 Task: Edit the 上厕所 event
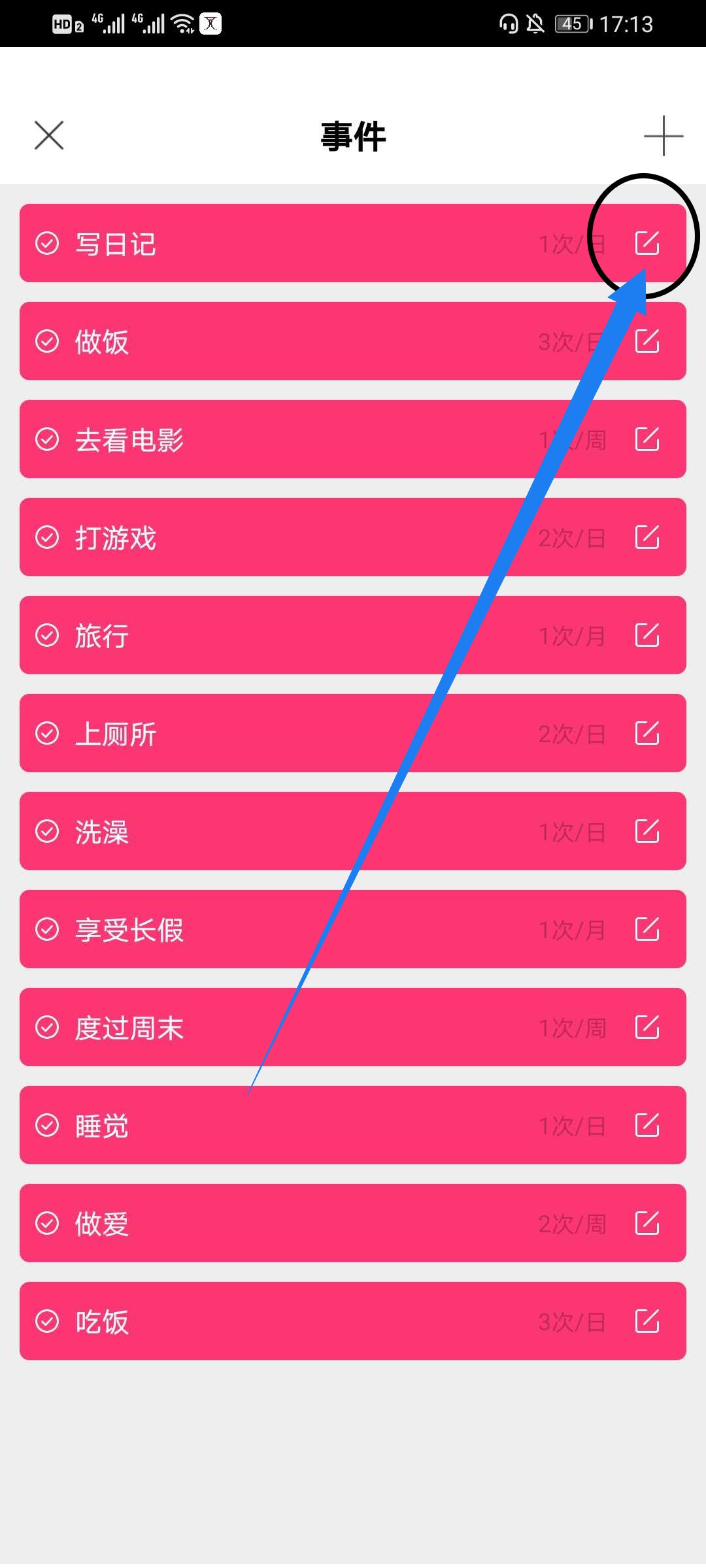tap(647, 733)
